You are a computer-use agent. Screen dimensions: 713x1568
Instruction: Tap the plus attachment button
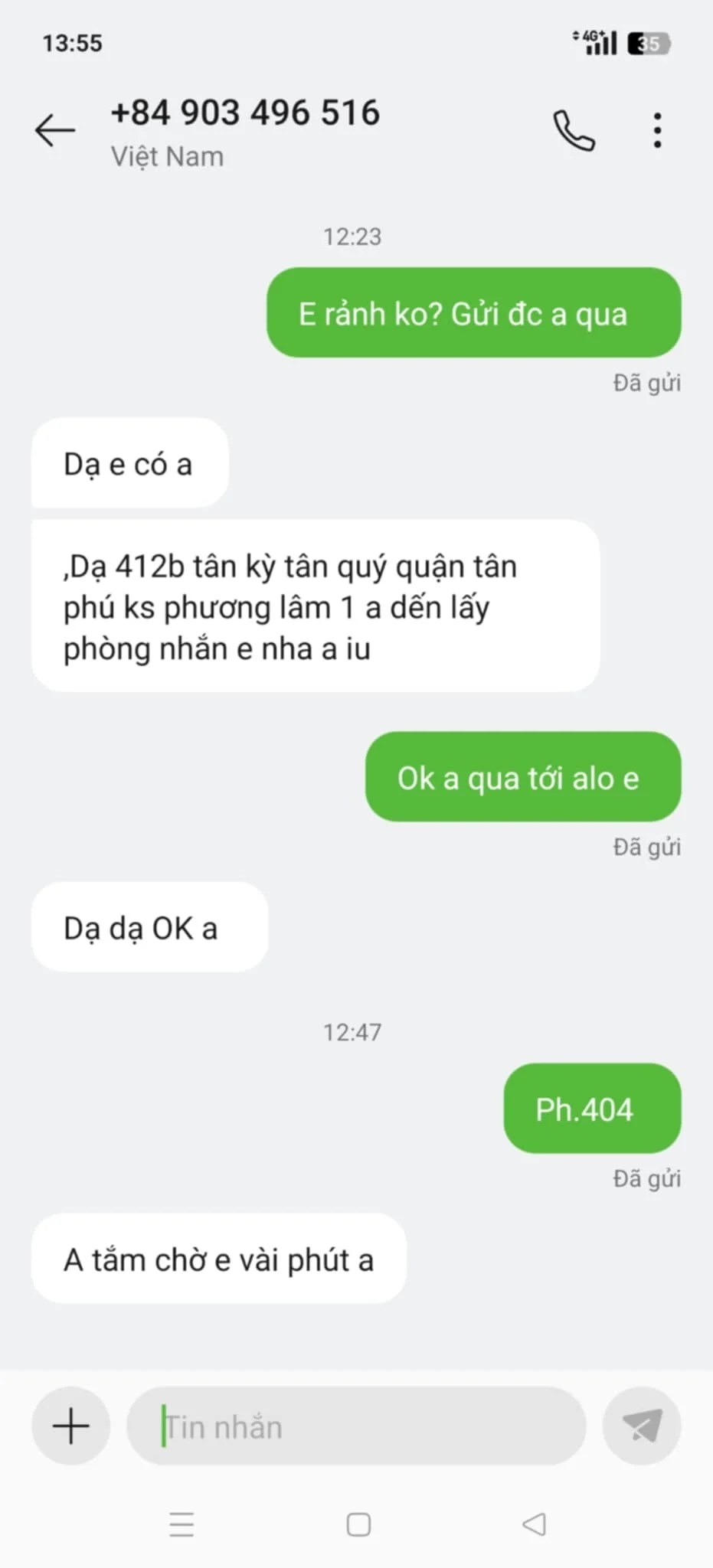[71, 1426]
